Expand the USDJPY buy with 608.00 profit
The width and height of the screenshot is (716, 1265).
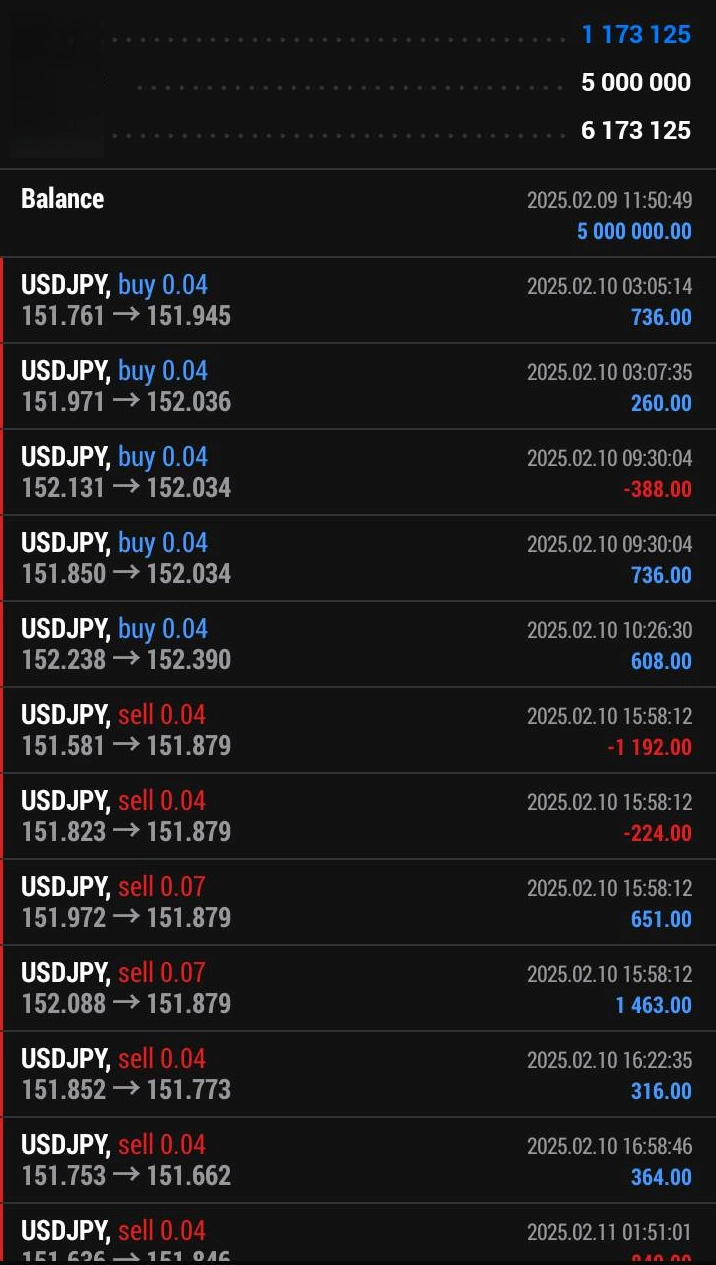tap(356, 644)
